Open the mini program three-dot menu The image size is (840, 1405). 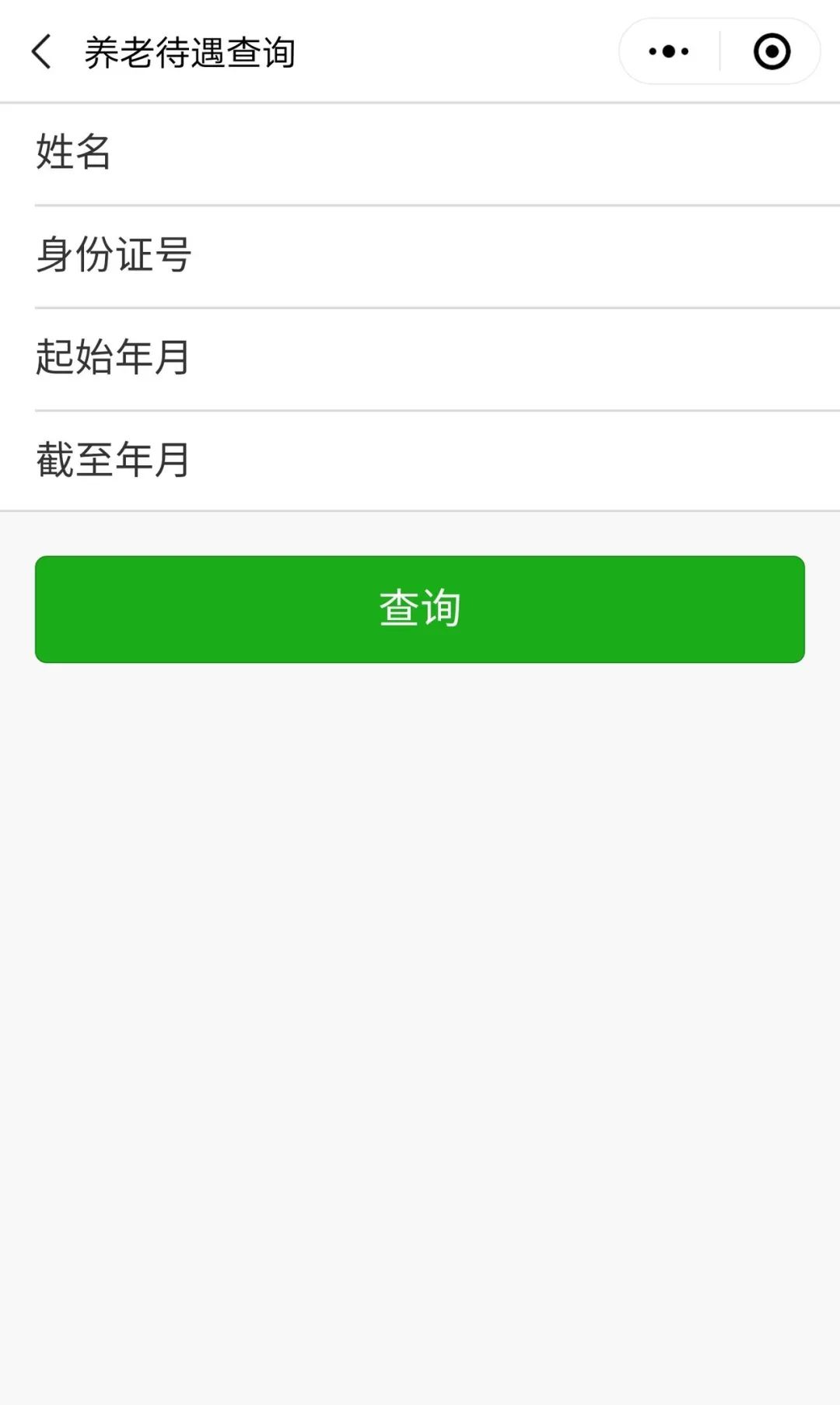(669, 52)
